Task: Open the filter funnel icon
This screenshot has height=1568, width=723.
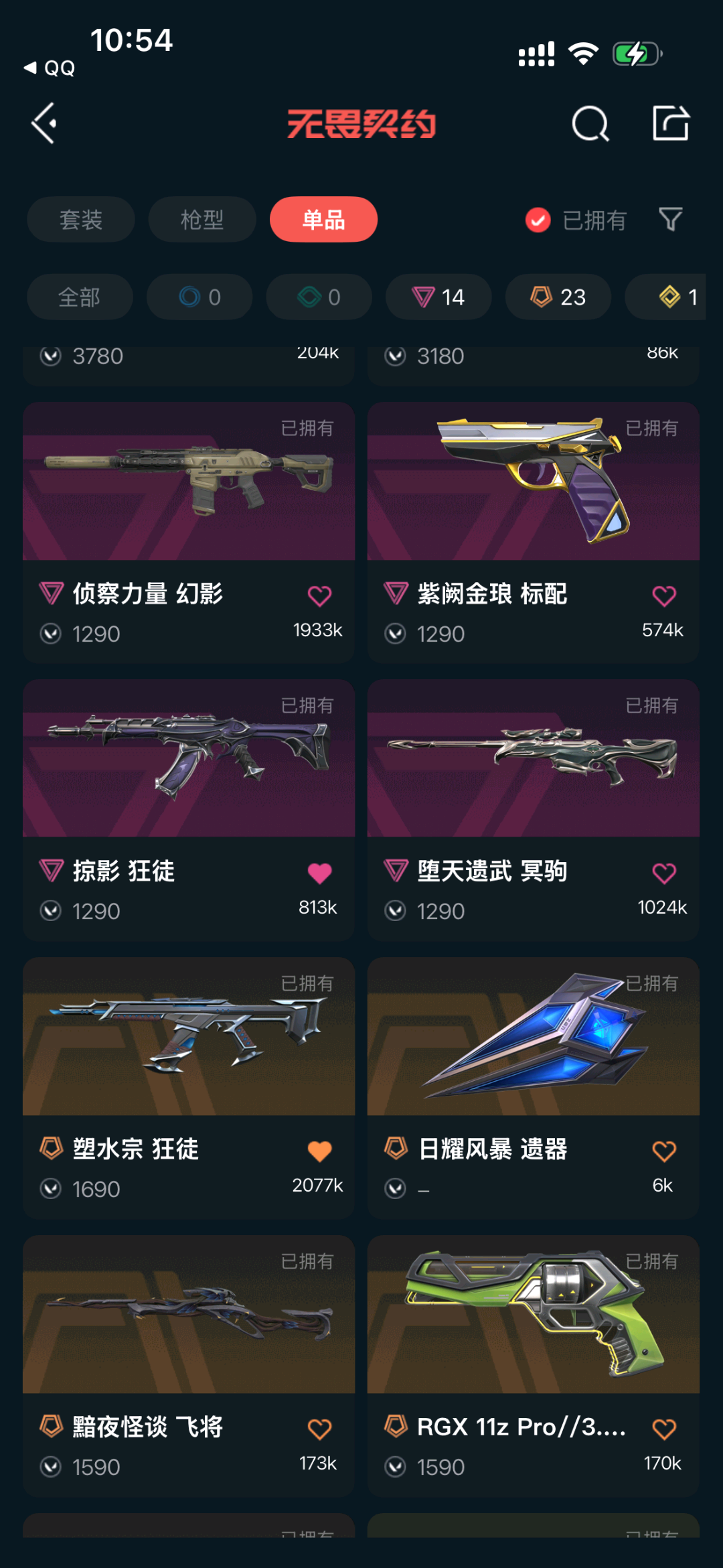Action: pyautogui.click(x=670, y=219)
